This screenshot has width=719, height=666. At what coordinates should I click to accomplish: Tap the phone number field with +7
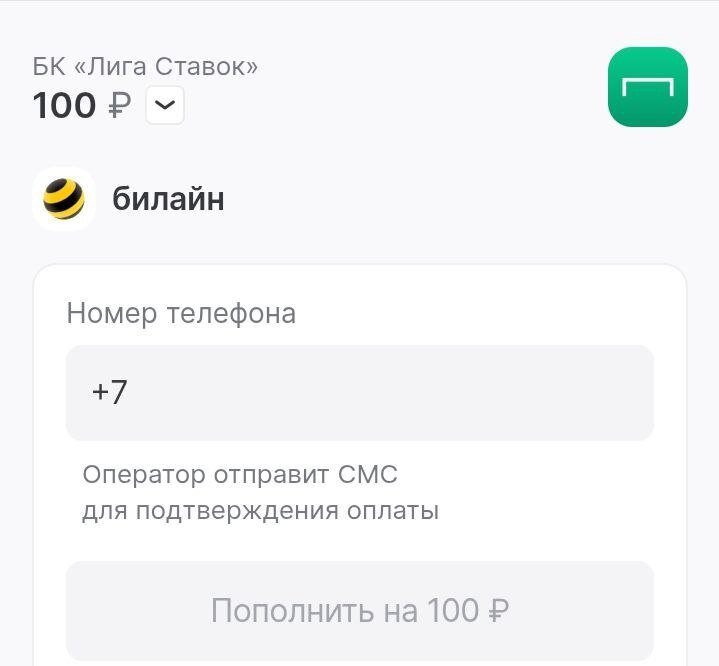359,393
